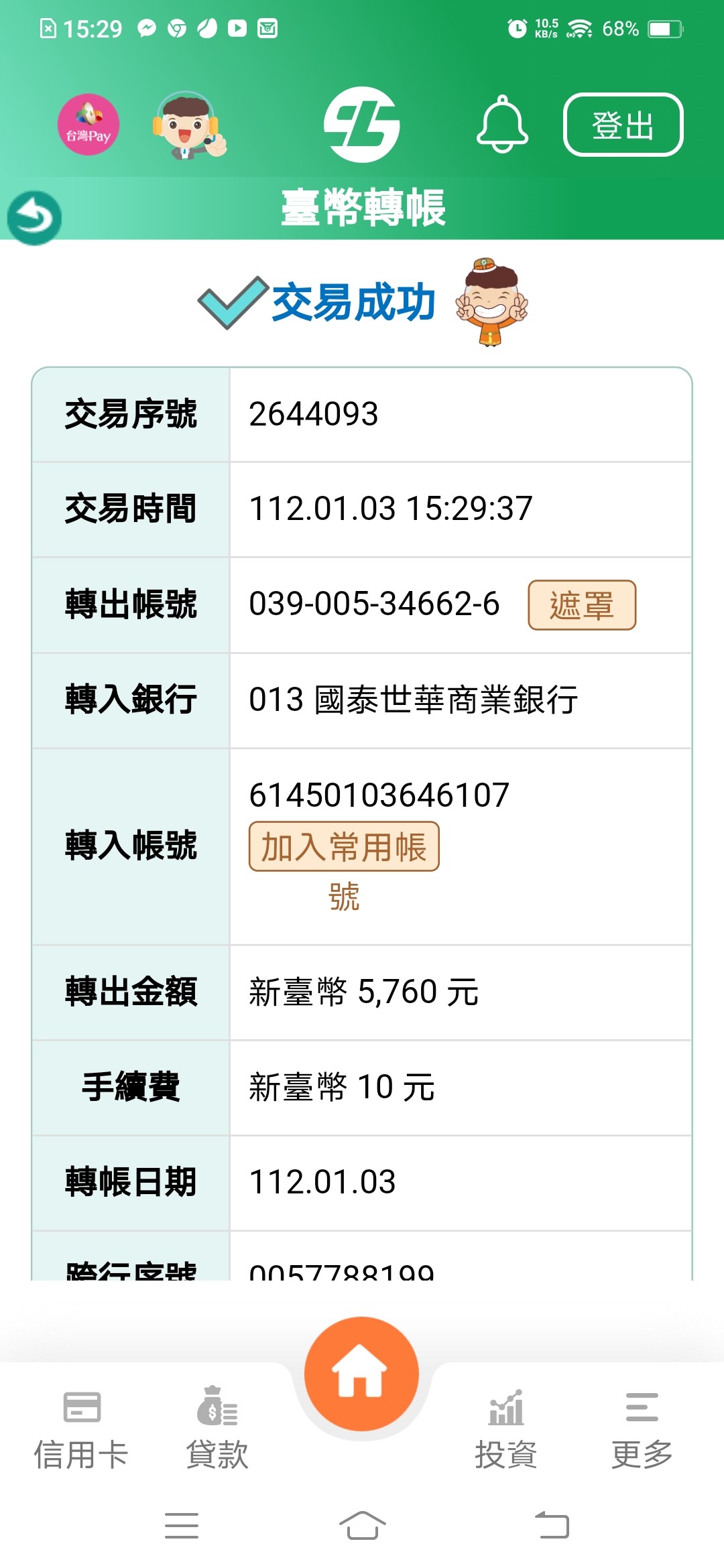Open system recent apps

(182, 1526)
